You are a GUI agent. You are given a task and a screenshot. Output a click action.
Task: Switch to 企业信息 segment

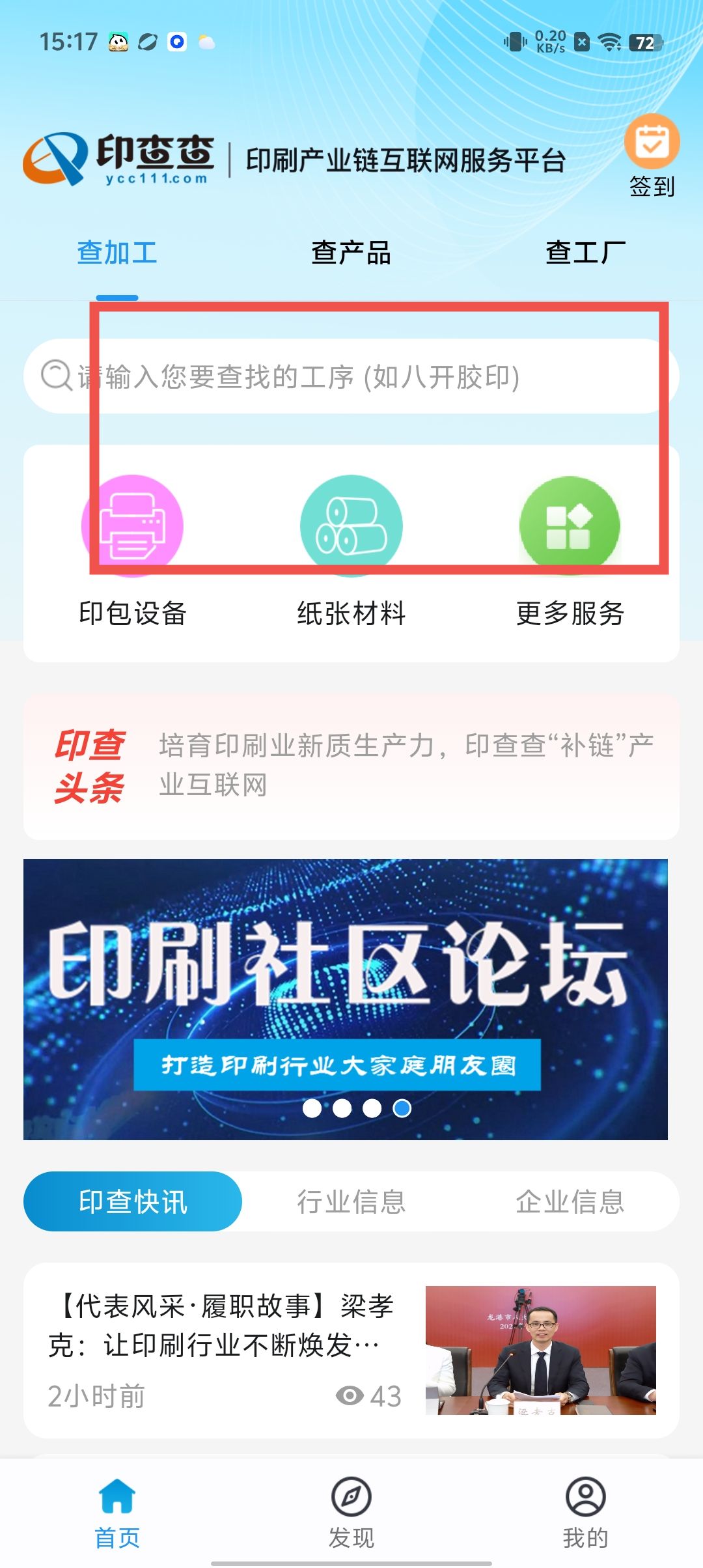(x=570, y=1201)
